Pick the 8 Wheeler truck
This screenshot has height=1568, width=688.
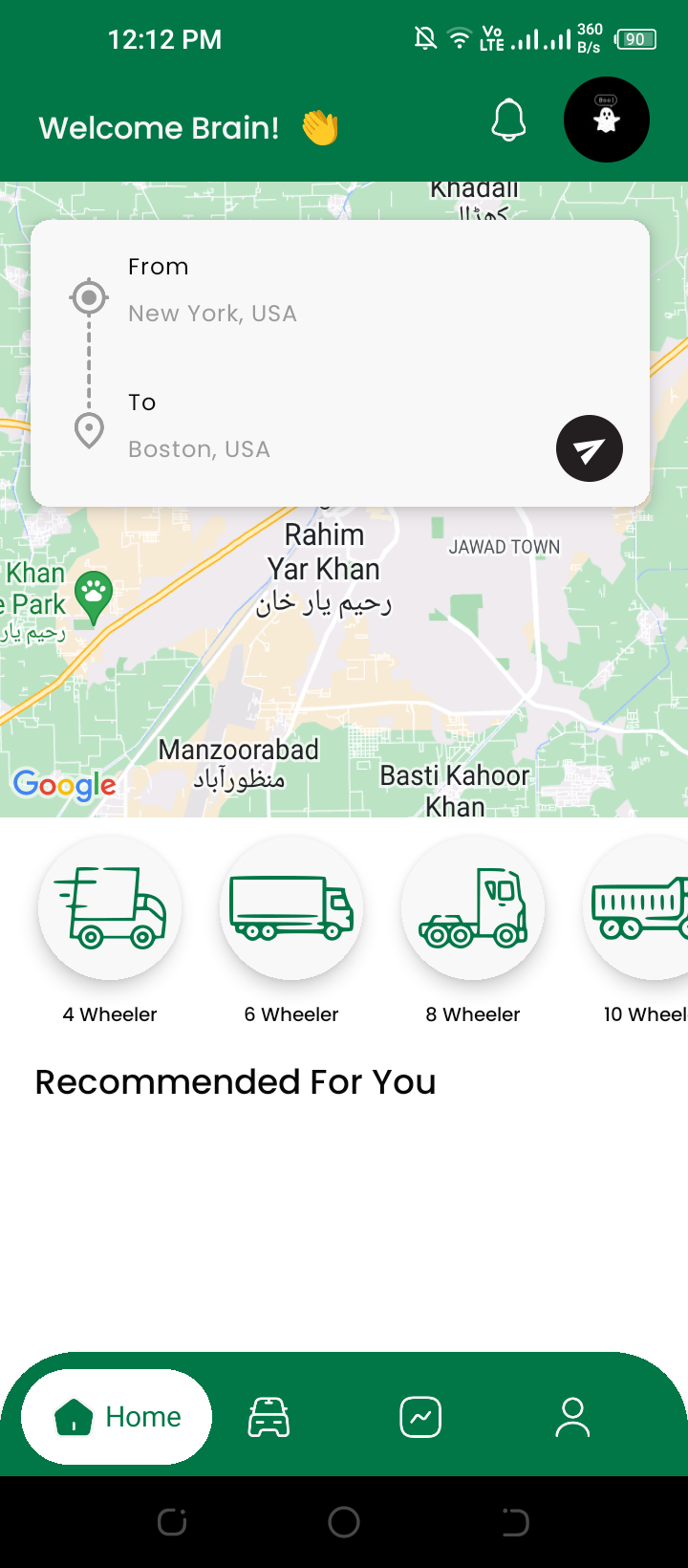[x=473, y=908]
